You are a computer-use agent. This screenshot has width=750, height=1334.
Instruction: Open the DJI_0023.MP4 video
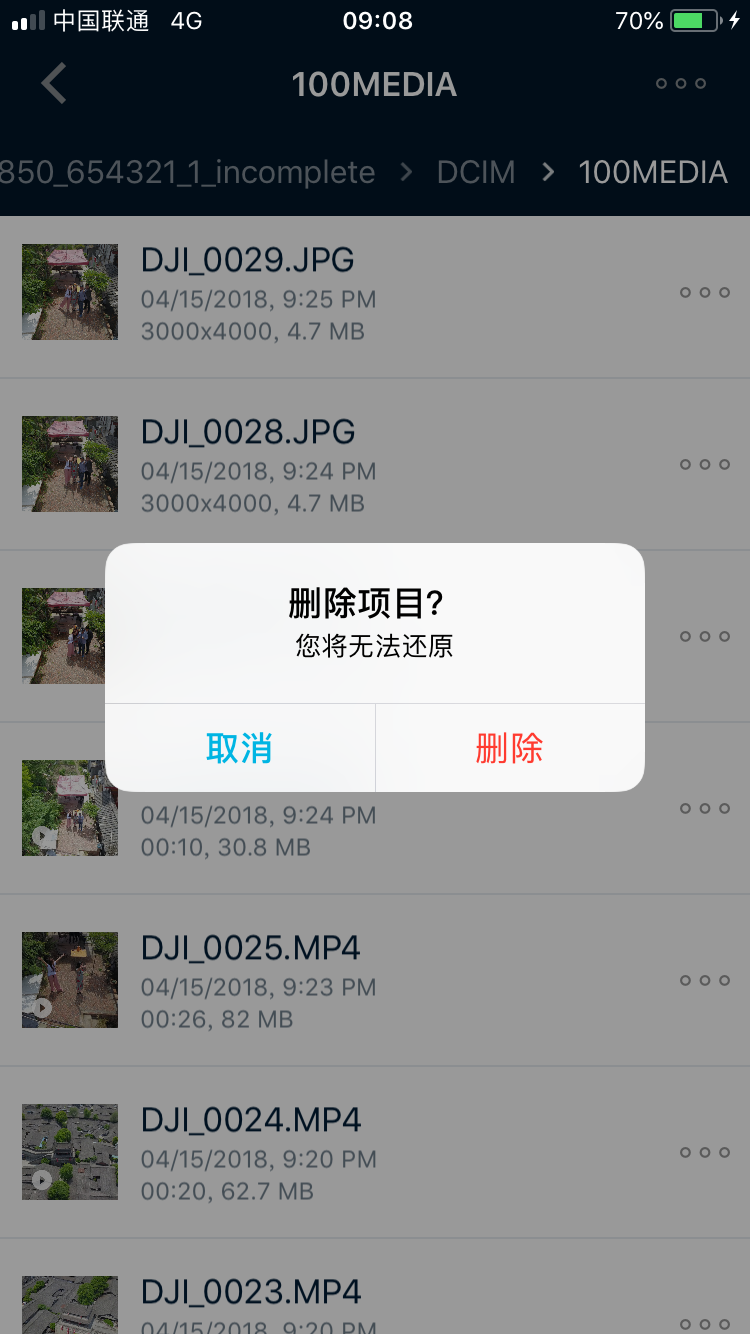[x=250, y=1292]
